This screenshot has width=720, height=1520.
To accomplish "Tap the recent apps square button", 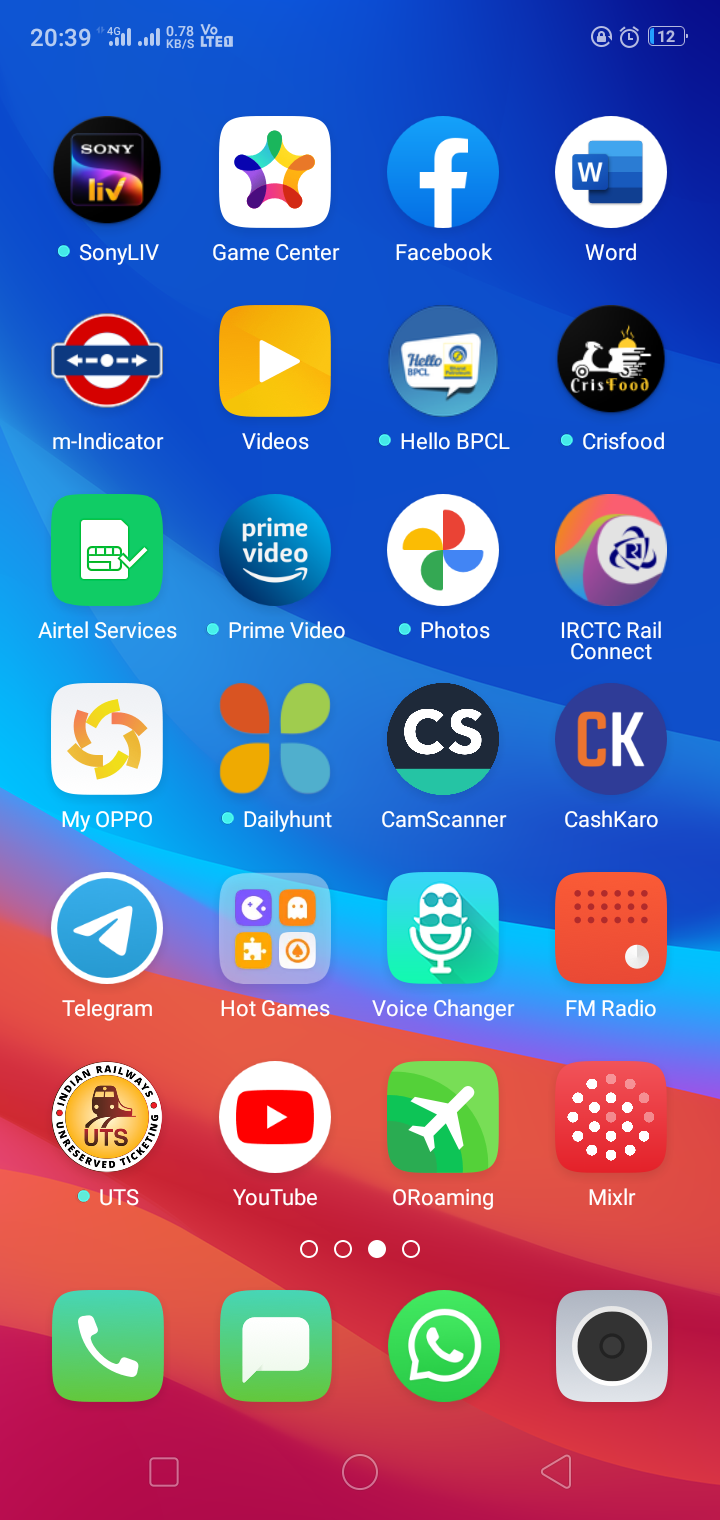I will coord(164,1472).
